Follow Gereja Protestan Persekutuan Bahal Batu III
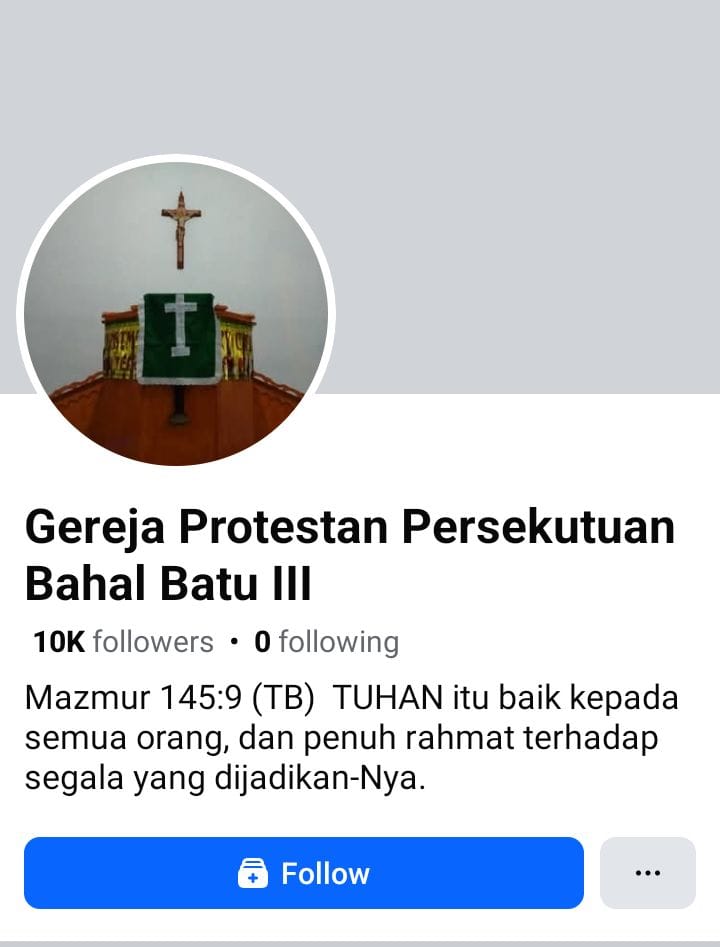The width and height of the screenshot is (720, 947). tap(303, 873)
